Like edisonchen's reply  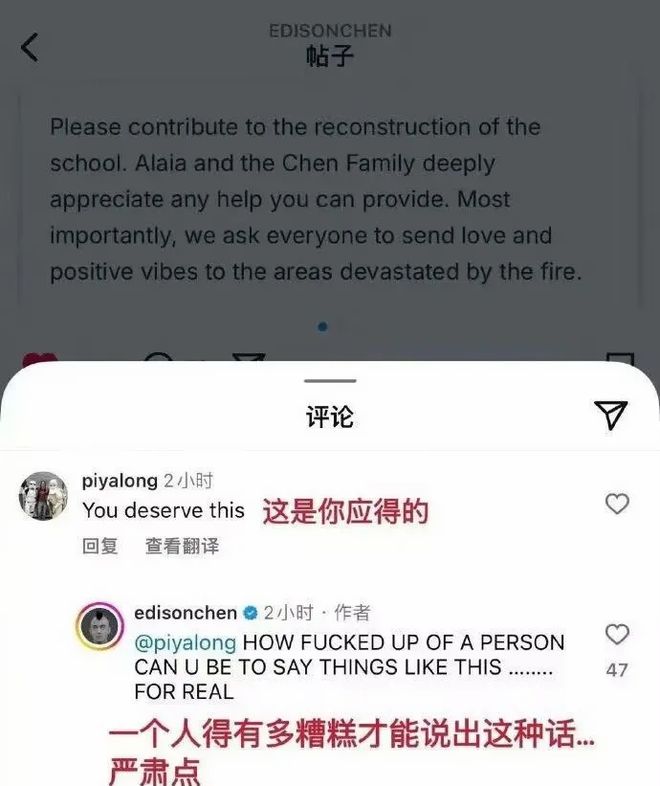click(618, 634)
